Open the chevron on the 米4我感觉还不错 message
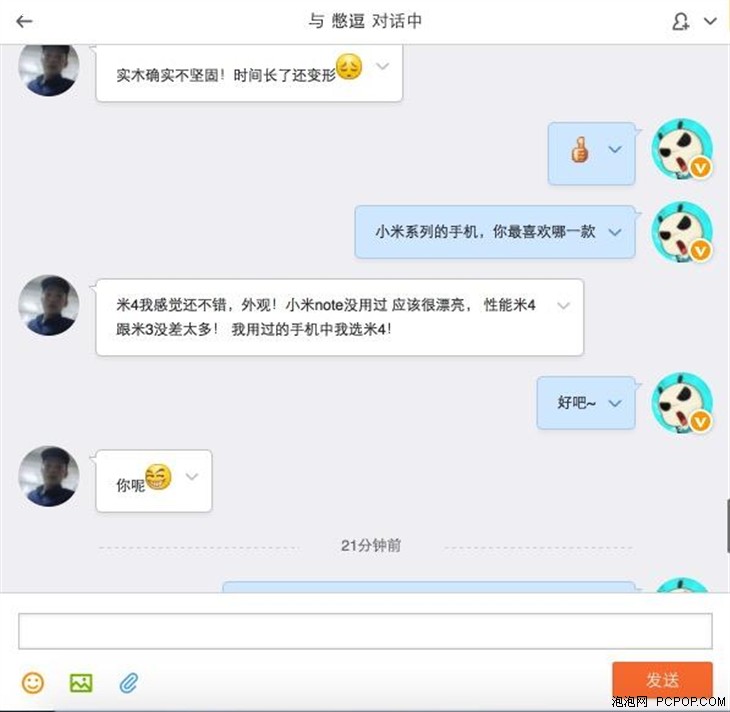This screenshot has width=730, height=712. pyautogui.click(x=563, y=306)
